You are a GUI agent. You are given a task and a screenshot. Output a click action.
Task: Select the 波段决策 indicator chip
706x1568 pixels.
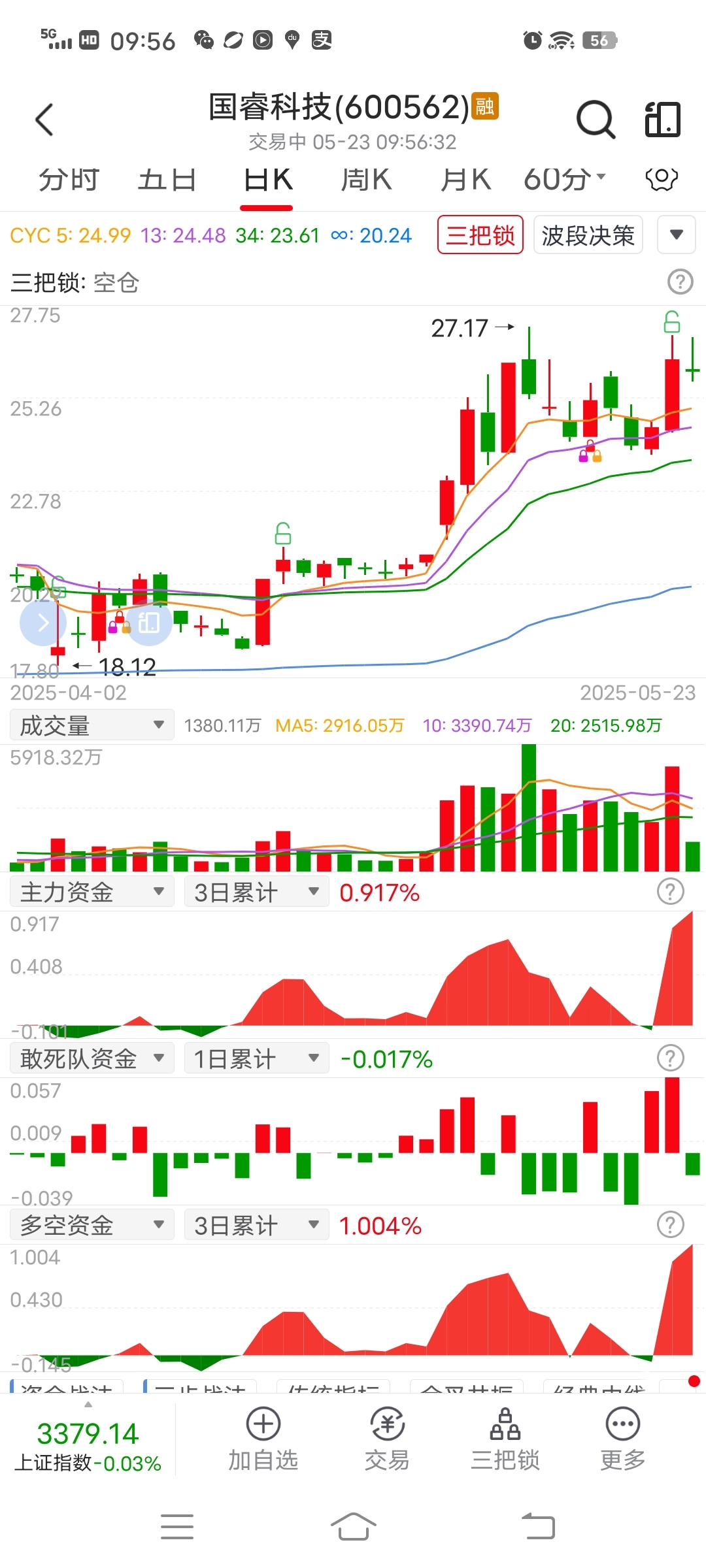coord(588,235)
